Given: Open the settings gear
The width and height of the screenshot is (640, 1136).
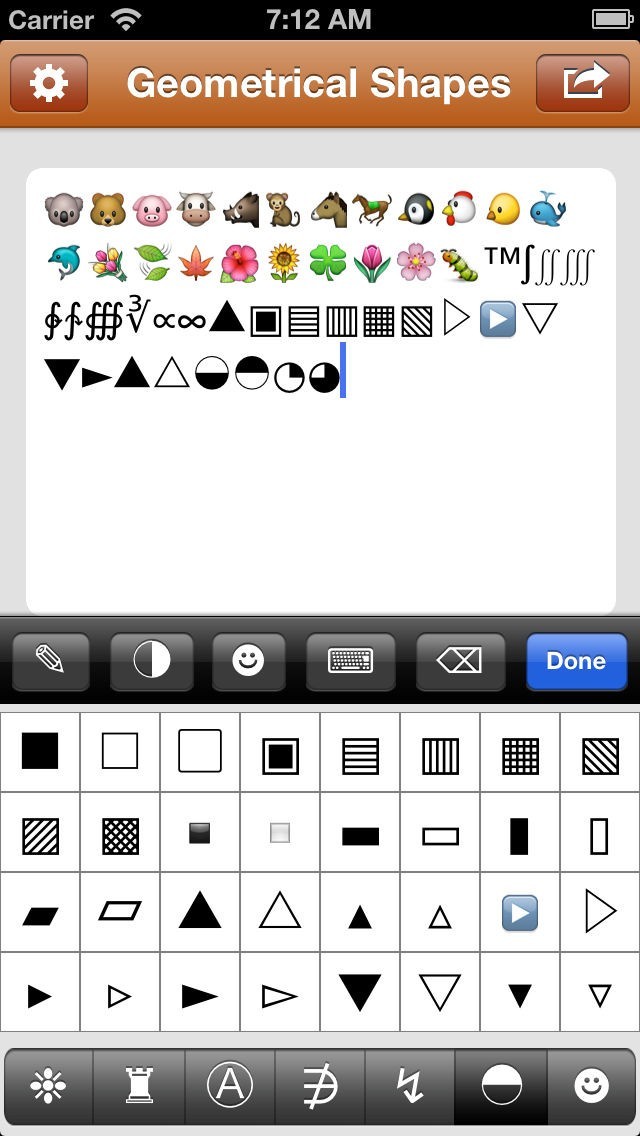Looking at the screenshot, I should 49,83.
